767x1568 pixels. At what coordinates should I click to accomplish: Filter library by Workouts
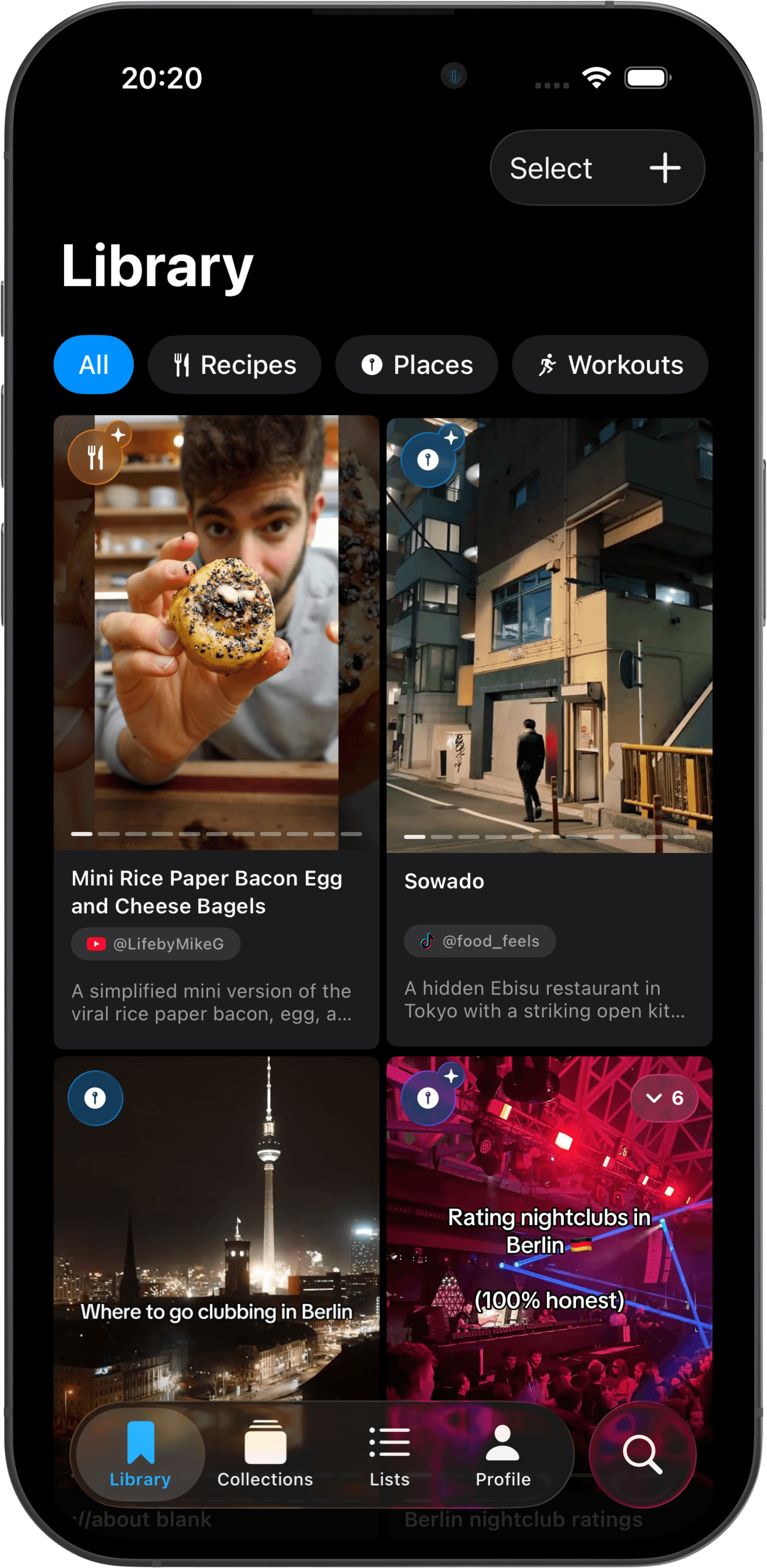click(610, 365)
